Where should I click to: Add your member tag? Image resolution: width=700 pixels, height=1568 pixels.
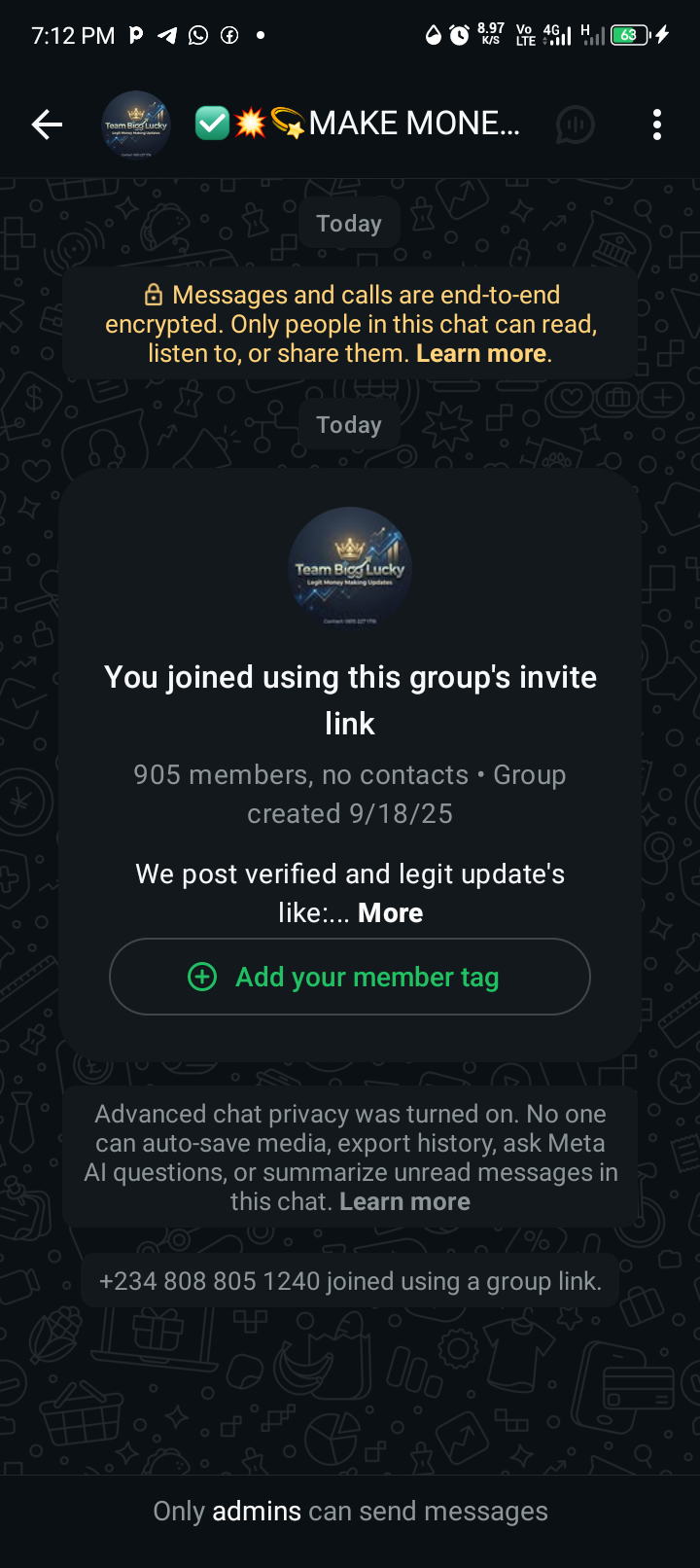pyautogui.click(x=350, y=977)
